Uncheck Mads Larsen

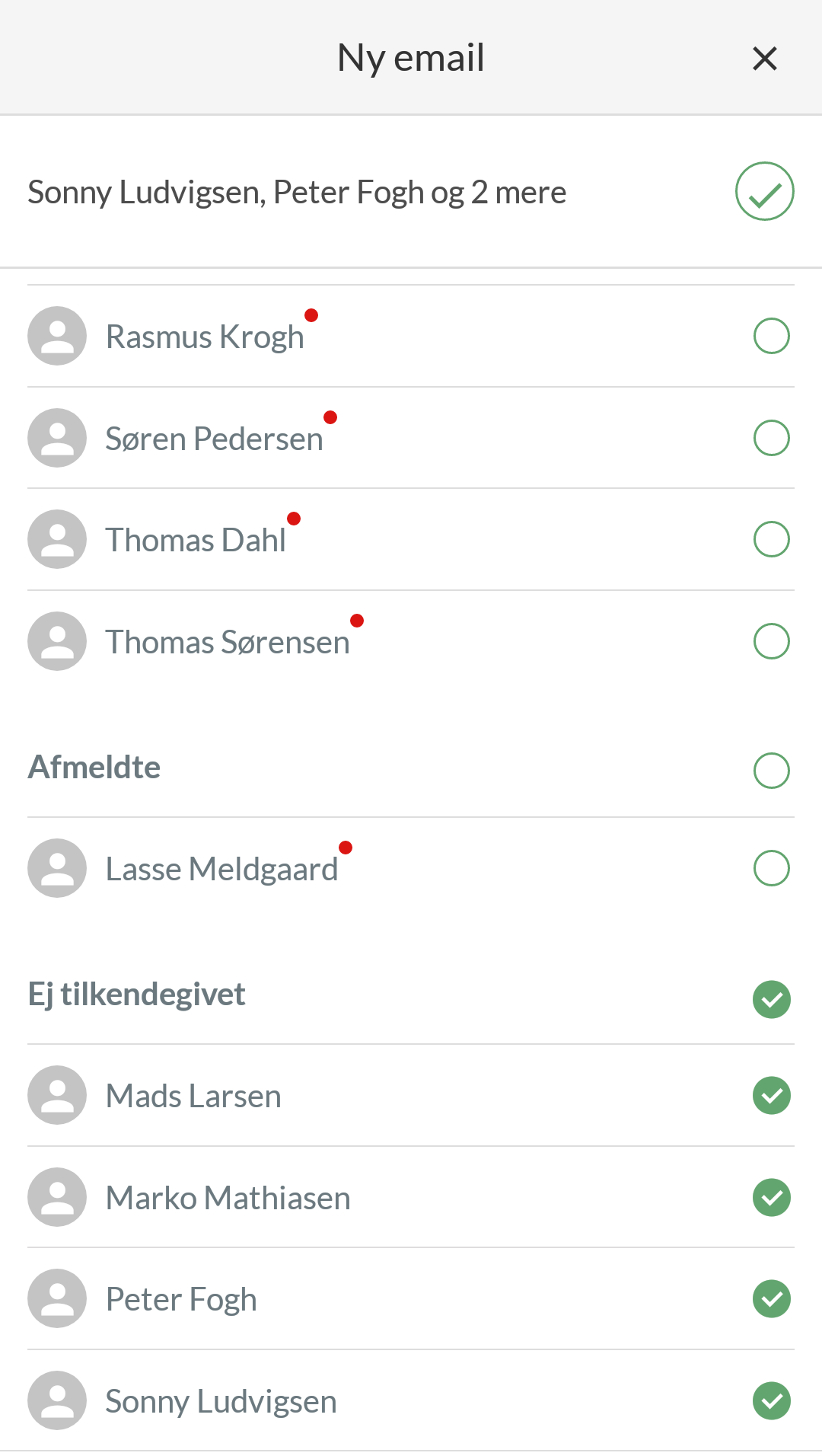(771, 1096)
